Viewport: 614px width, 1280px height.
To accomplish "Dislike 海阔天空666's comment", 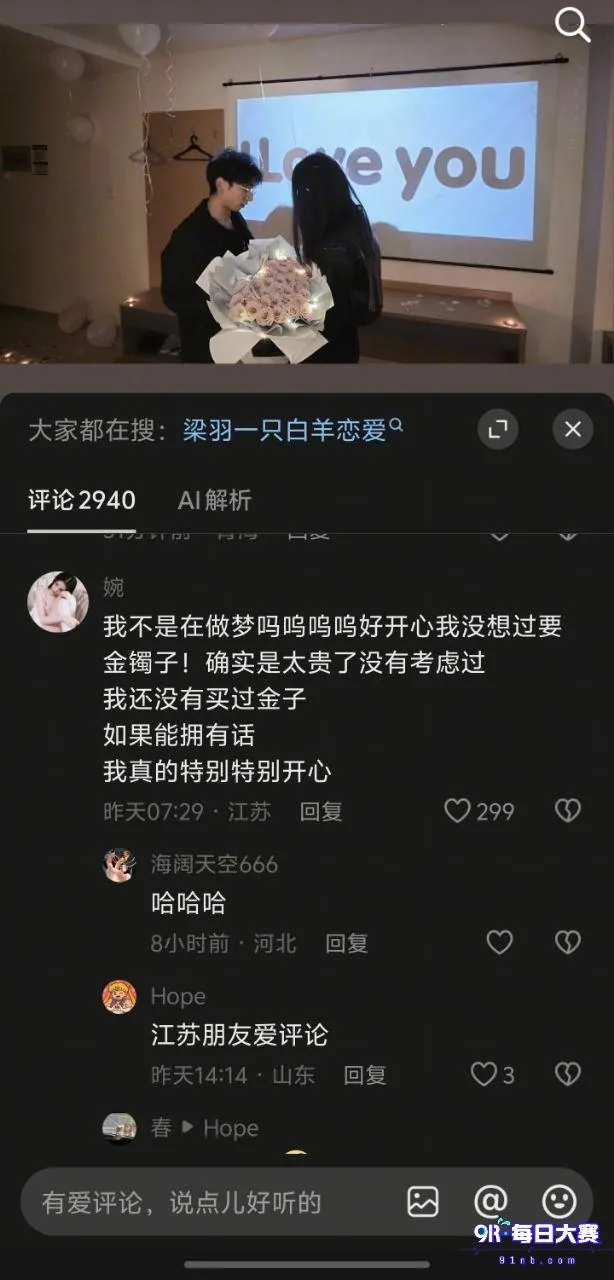I will tap(568, 942).
